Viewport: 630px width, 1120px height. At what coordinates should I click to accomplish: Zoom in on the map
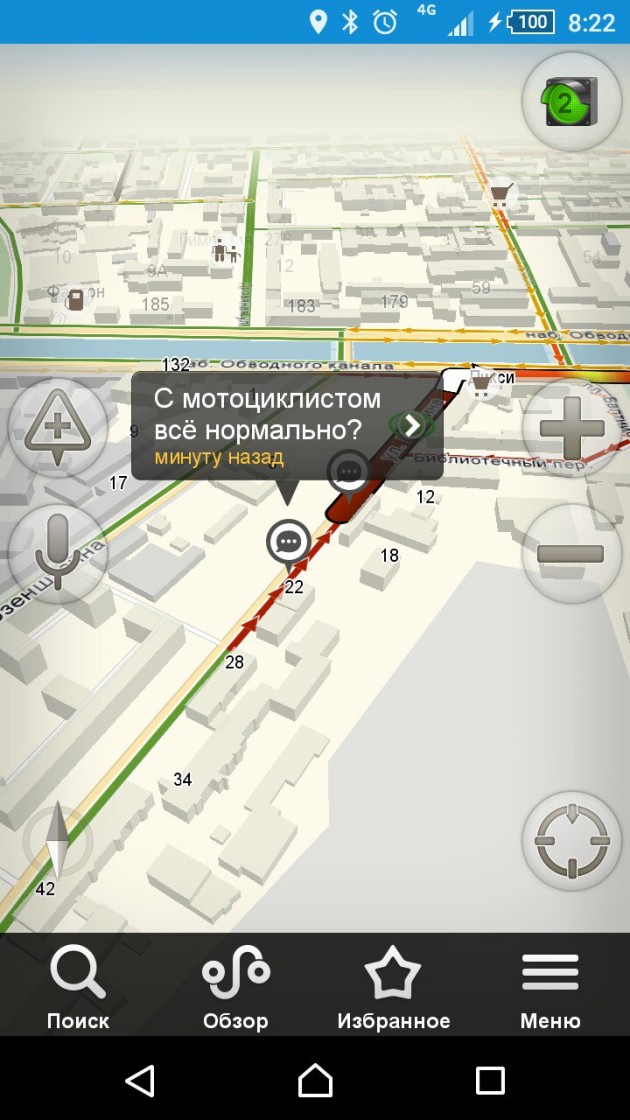[572, 429]
